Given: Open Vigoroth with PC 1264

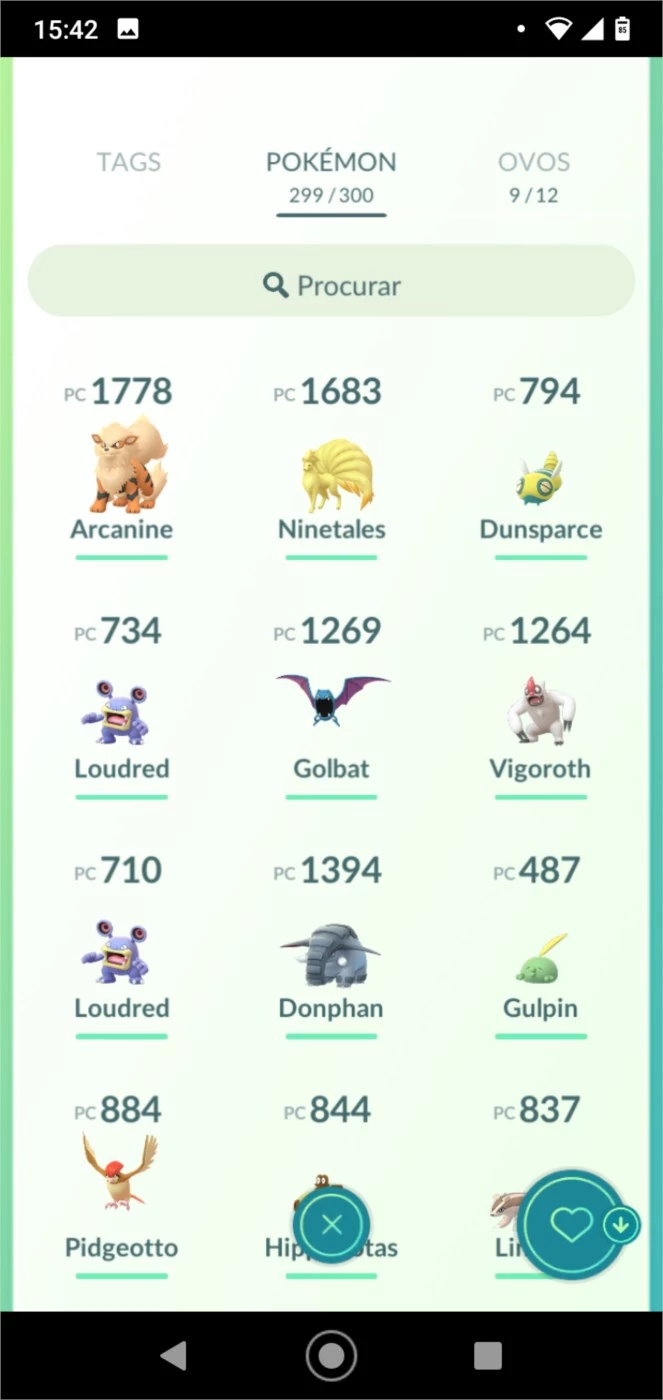Looking at the screenshot, I should pos(541,705).
